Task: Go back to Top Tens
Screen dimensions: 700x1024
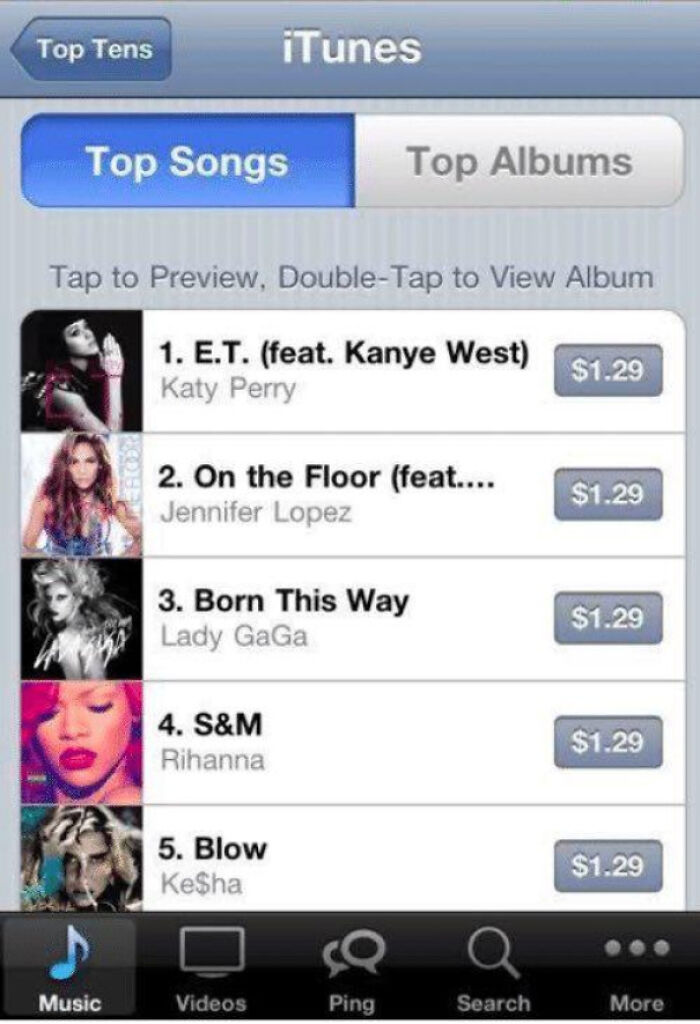Action: tap(92, 49)
